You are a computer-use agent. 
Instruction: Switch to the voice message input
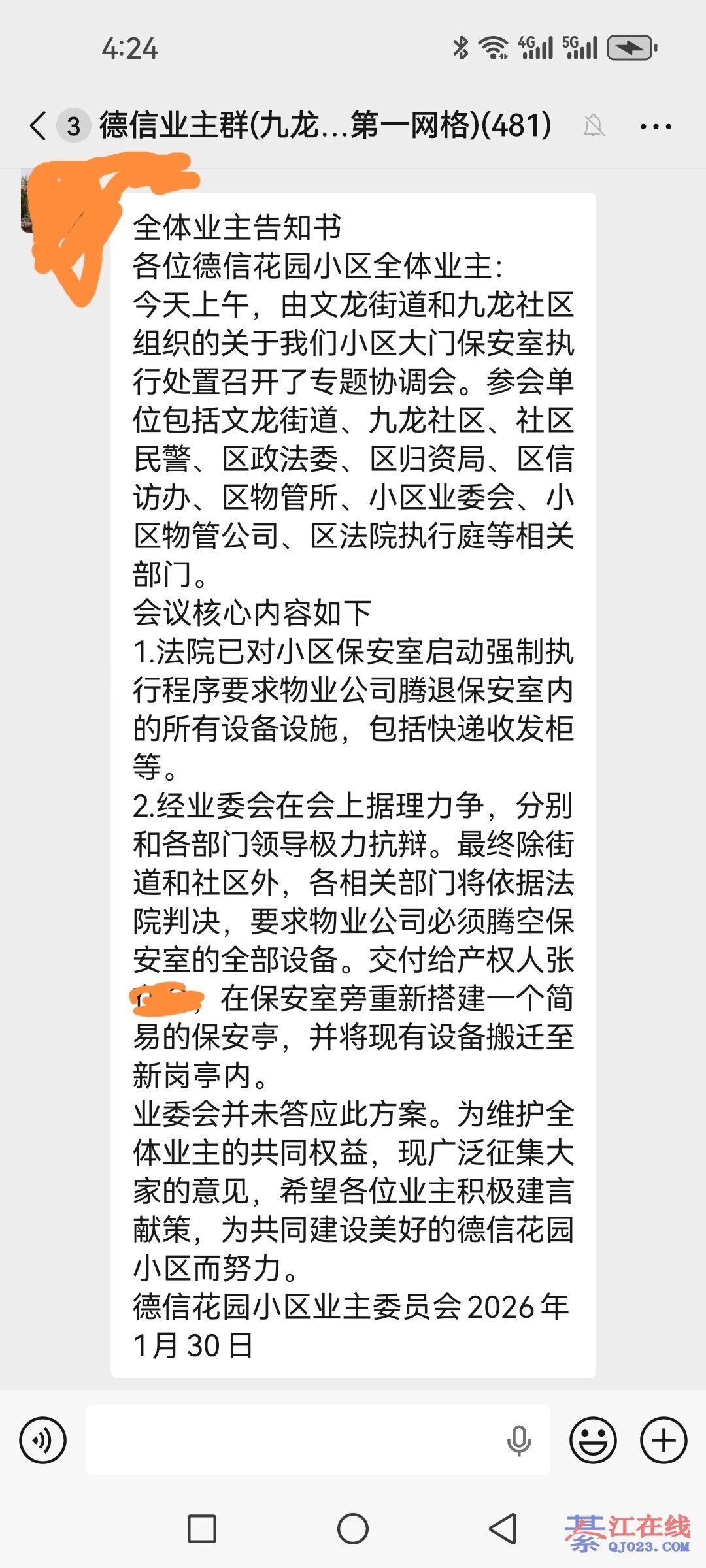(x=43, y=1440)
